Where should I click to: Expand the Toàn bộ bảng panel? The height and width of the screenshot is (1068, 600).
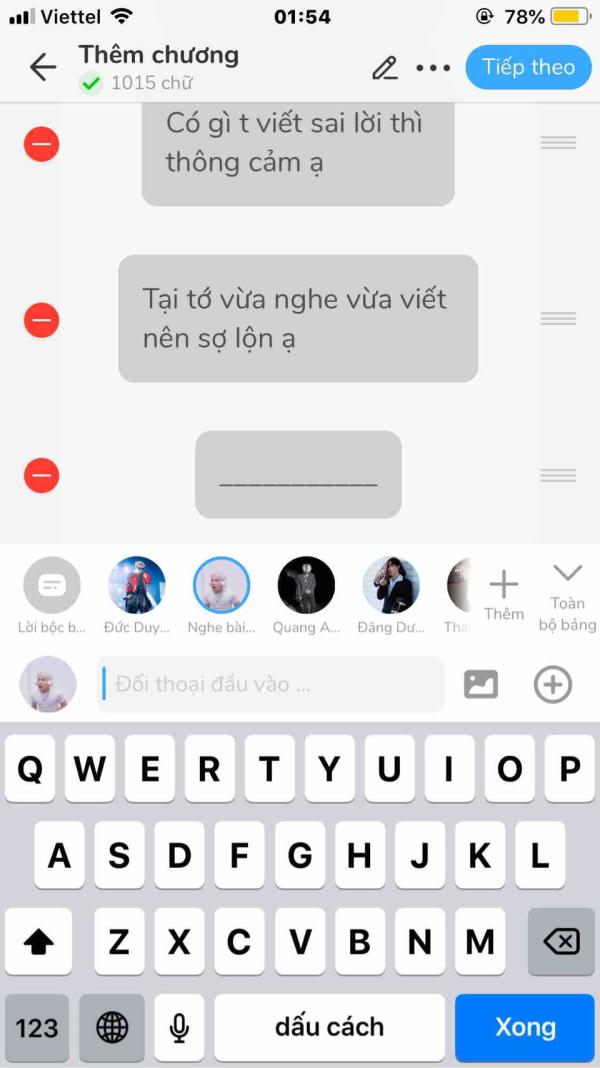click(567, 596)
